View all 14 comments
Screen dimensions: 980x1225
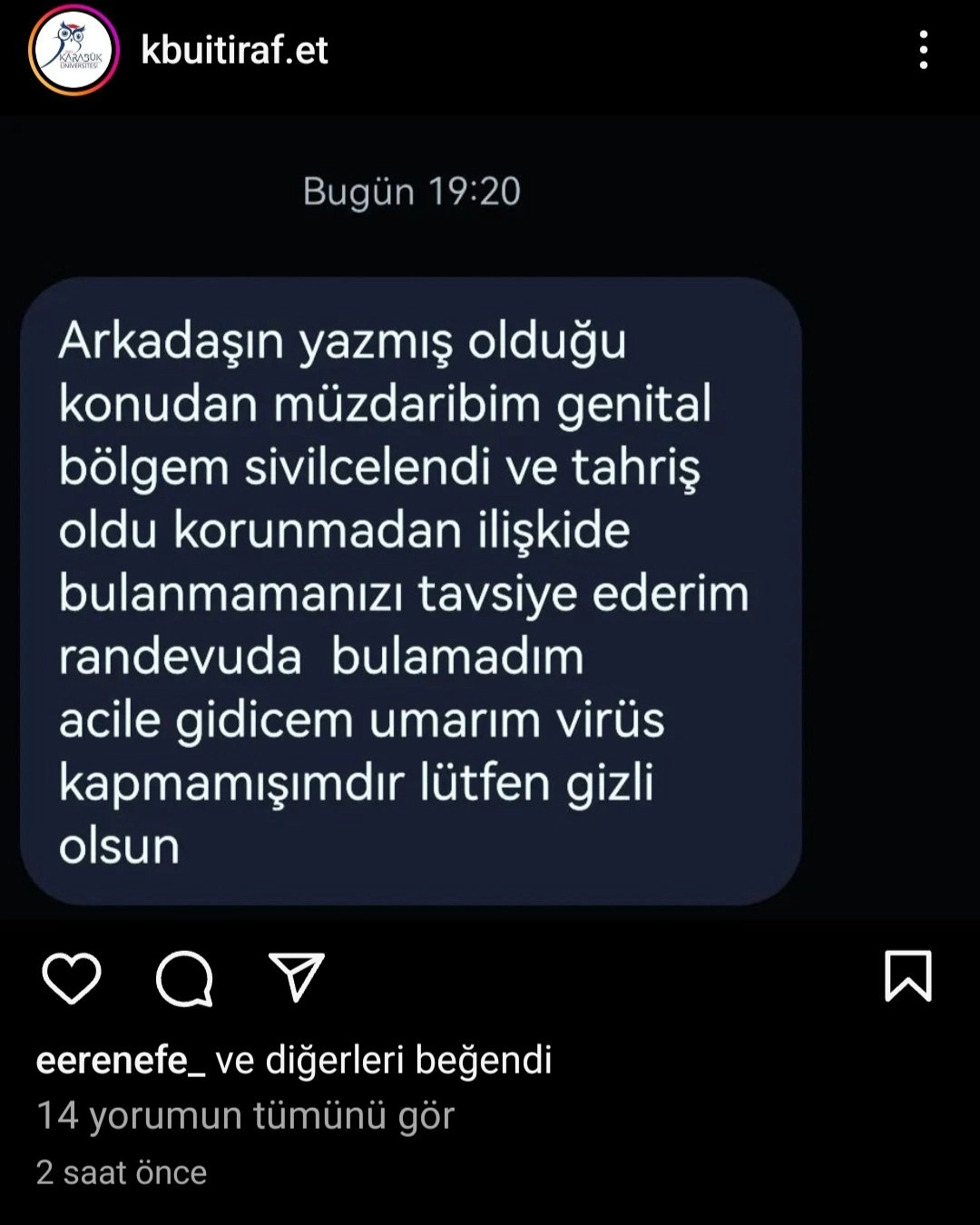coord(245,1115)
